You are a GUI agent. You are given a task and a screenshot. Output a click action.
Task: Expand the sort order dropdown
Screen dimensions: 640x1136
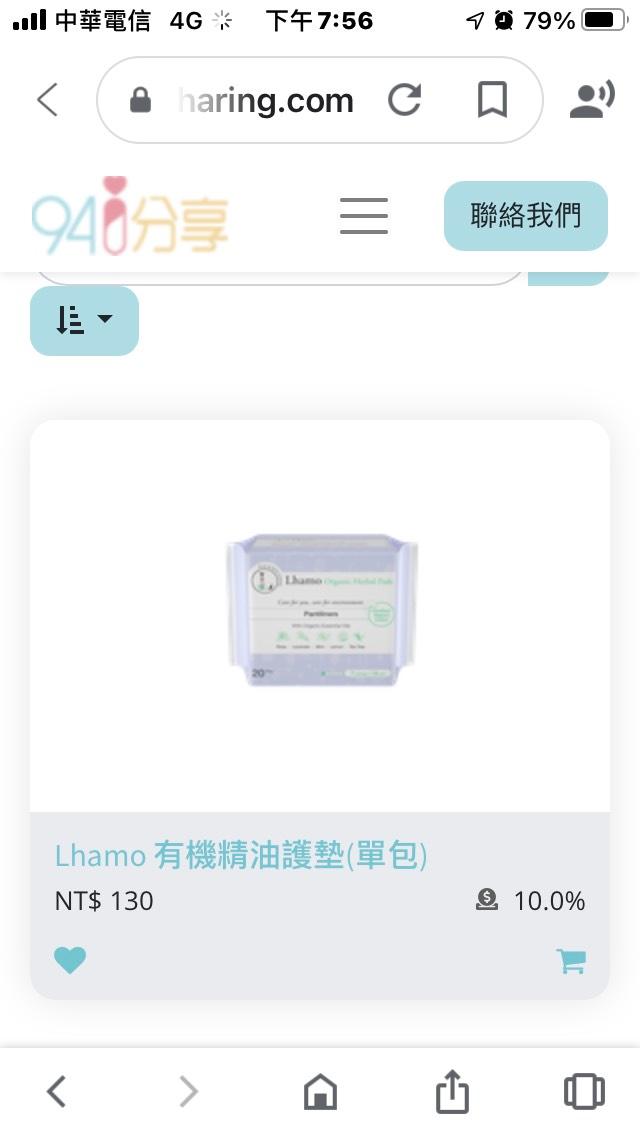84,321
